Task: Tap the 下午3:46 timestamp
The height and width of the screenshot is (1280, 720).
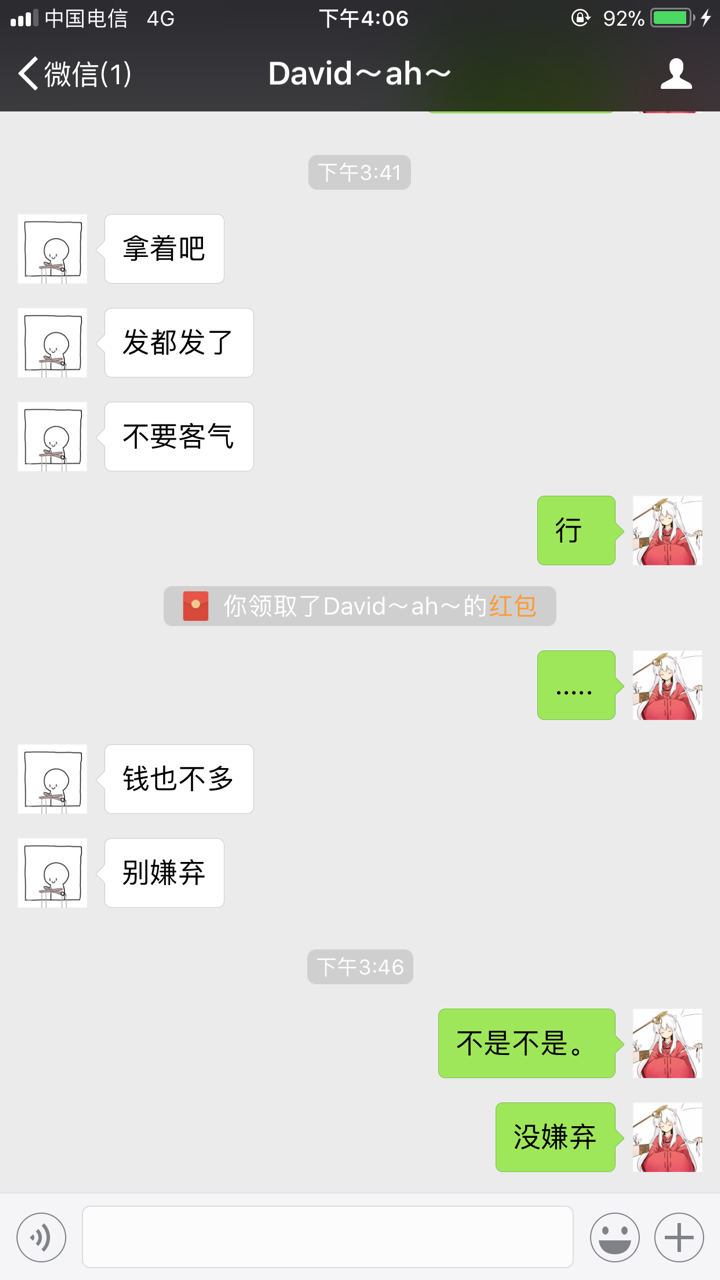Action: click(359, 966)
